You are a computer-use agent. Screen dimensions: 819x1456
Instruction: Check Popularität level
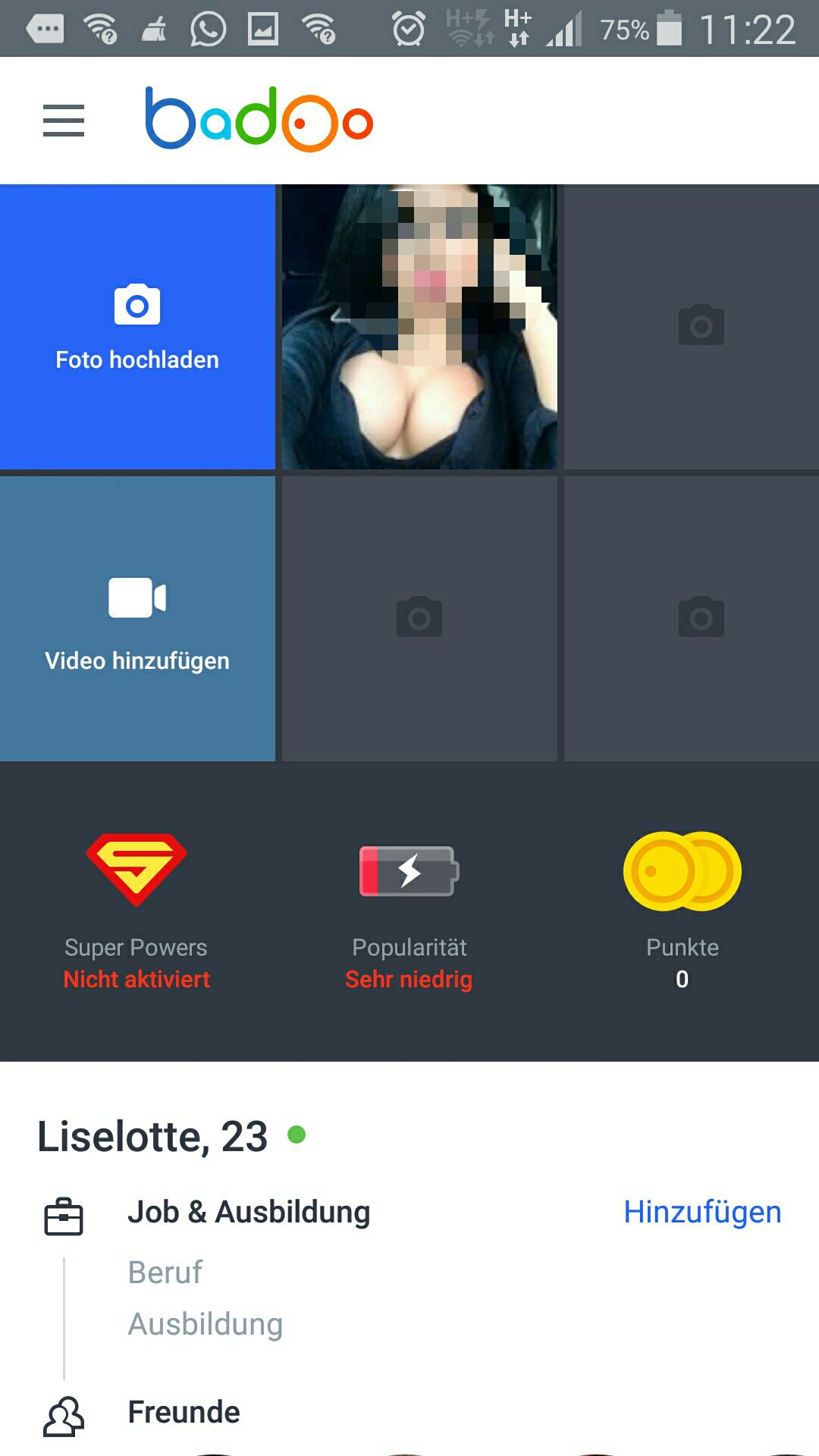[x=409, y=910]
